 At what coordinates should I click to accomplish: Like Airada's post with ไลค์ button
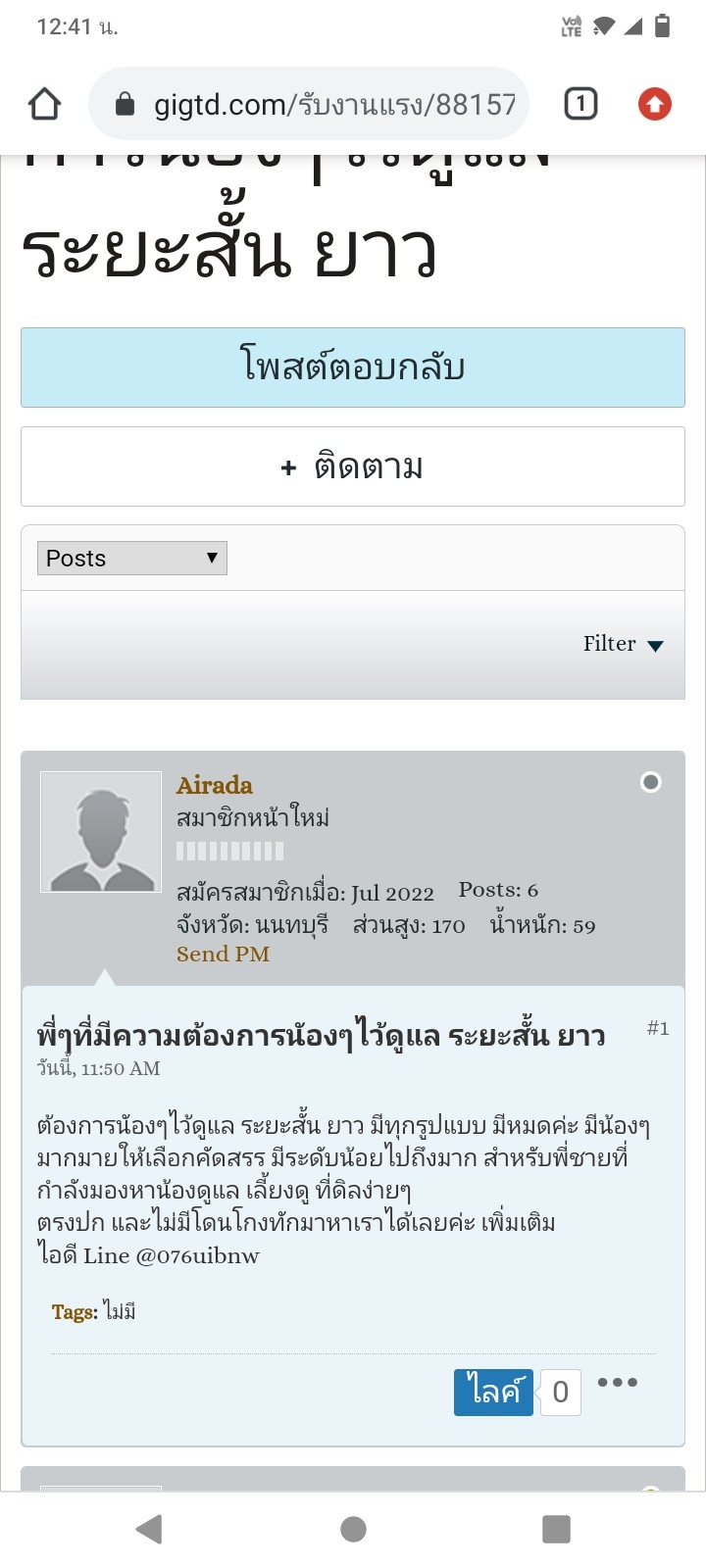tap(493, 1392)
